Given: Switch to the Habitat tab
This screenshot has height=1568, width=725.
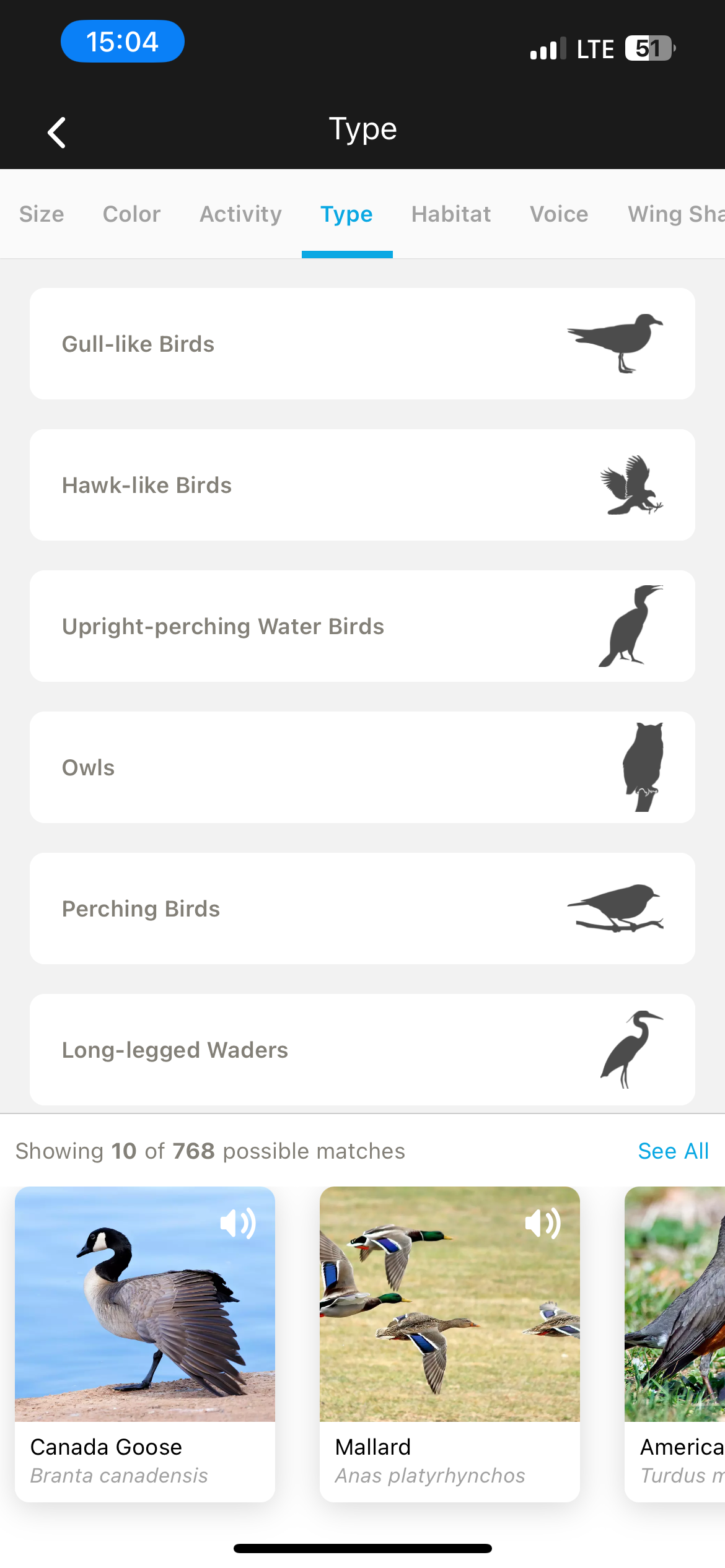Looking at the screenshot, I should [x=450, y=214].
